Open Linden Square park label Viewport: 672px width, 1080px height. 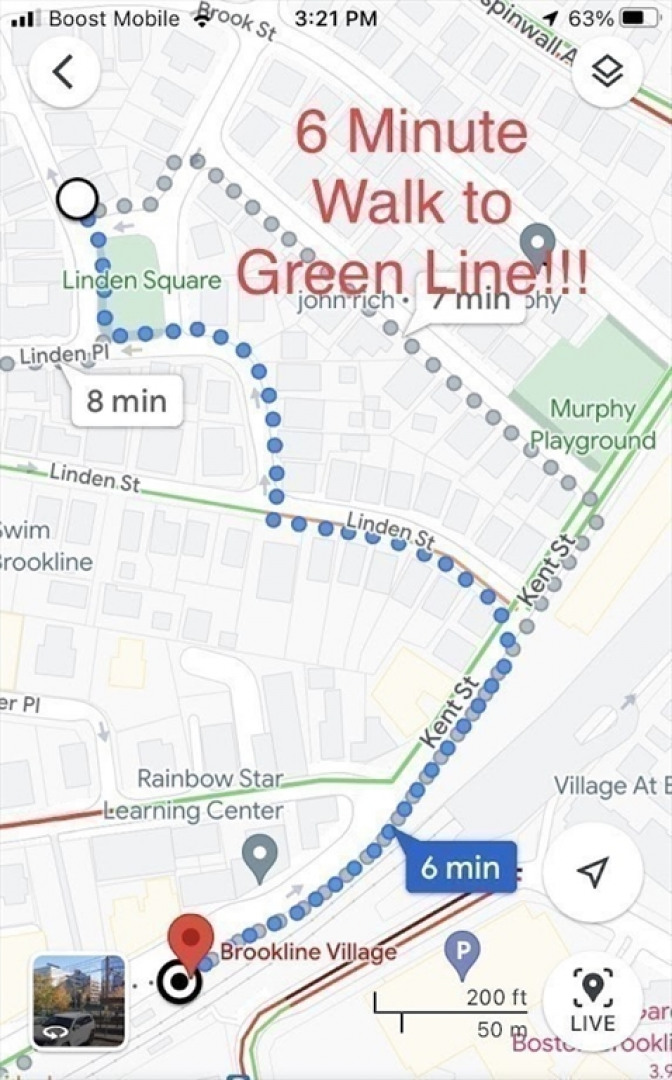click(x=143, y=280)
